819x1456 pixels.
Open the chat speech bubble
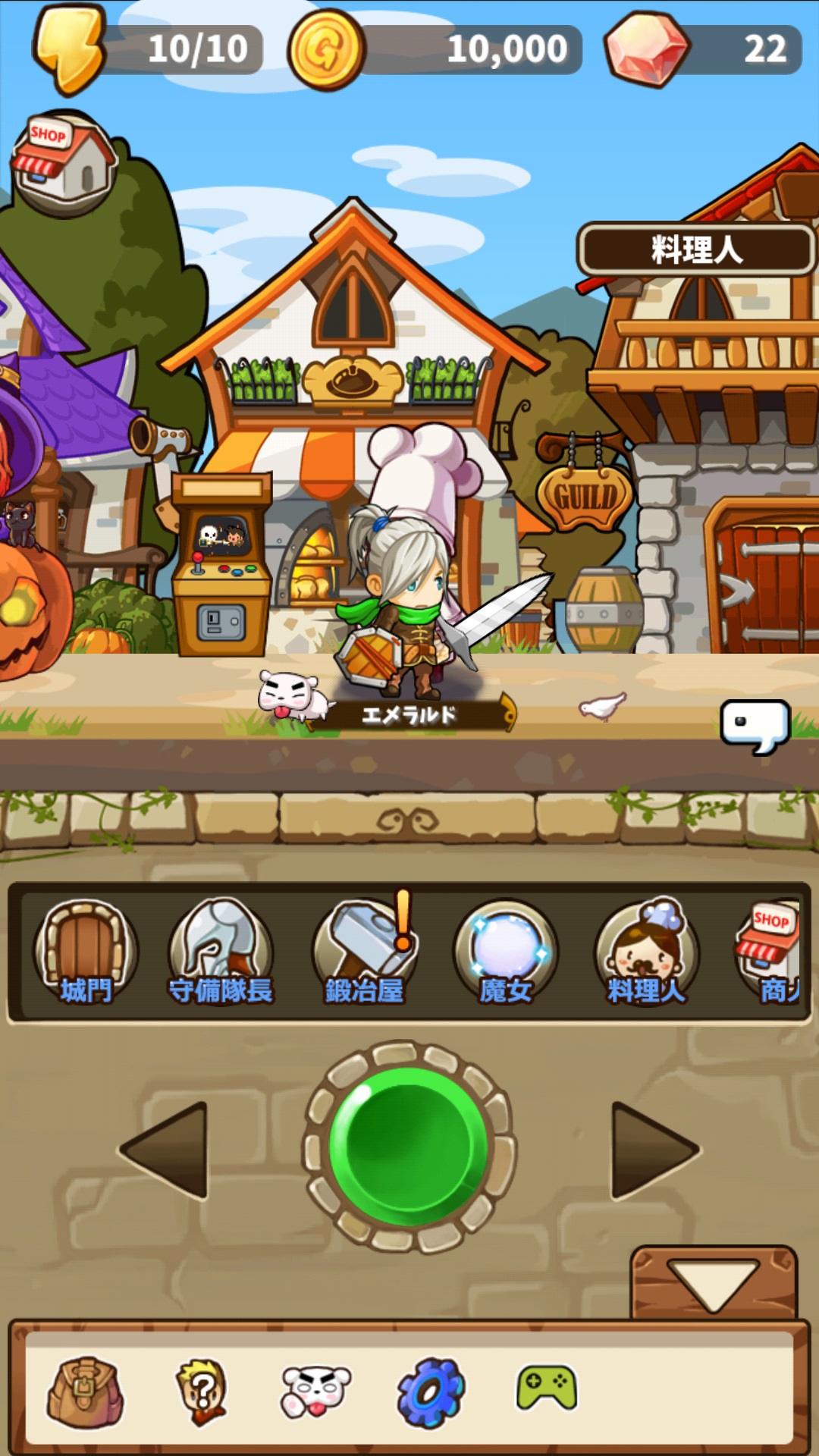click(755, 725)
